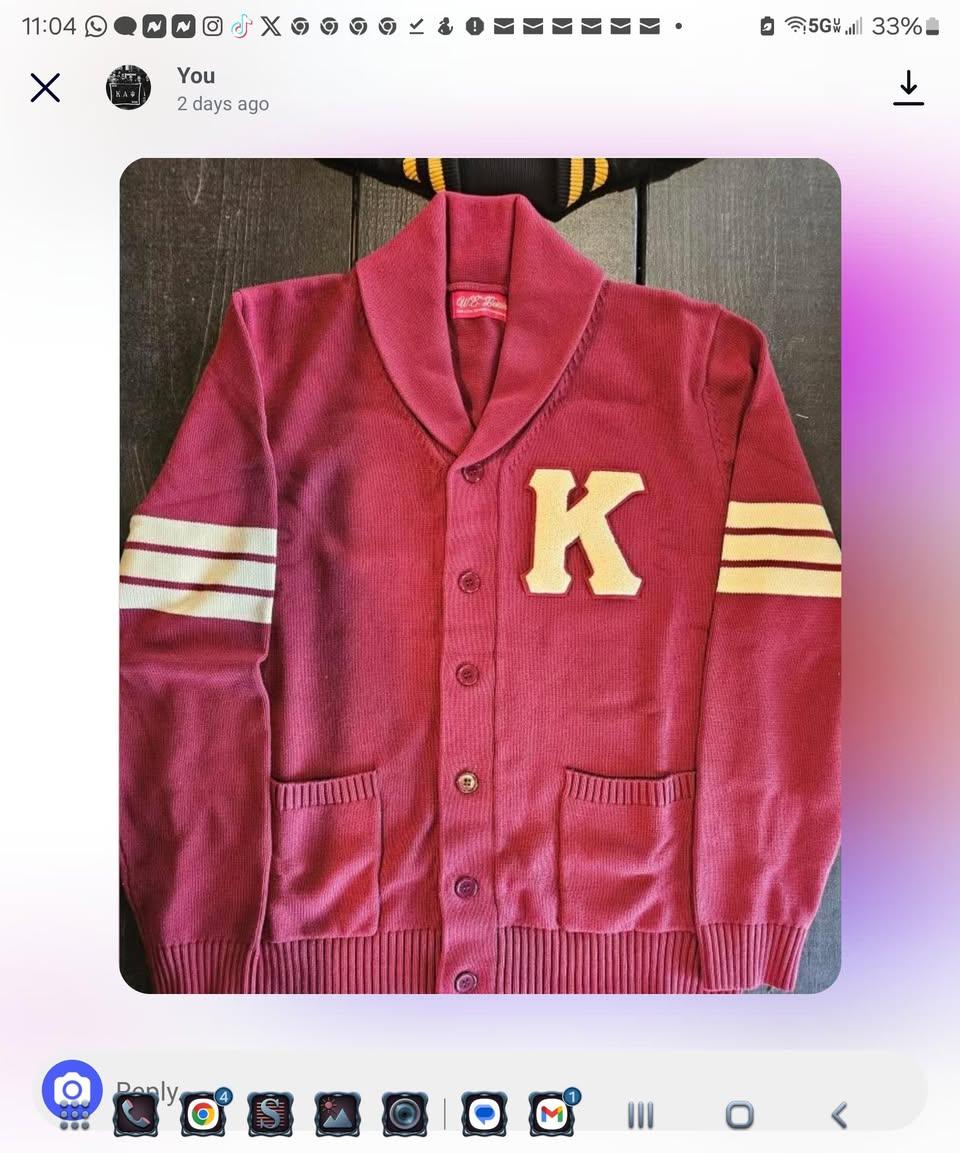Open the Phone app from taskbar
This screenshot has width=960, height=1153.
point(136,1115)
